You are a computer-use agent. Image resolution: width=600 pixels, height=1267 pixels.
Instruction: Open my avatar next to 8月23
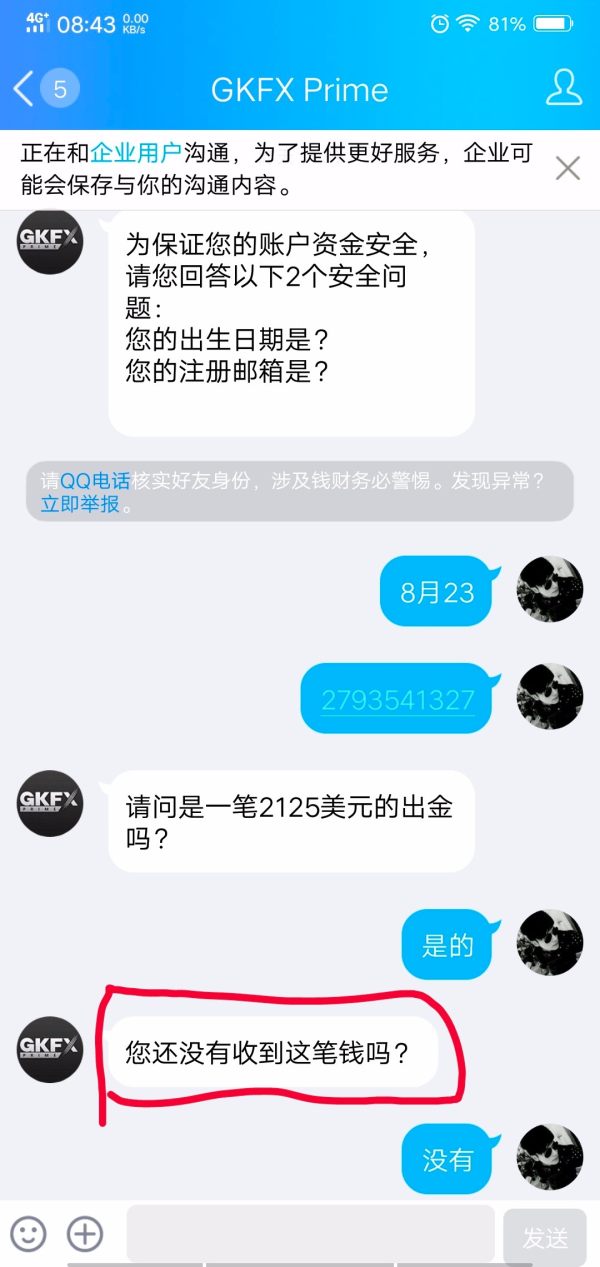tap(549, 590)
